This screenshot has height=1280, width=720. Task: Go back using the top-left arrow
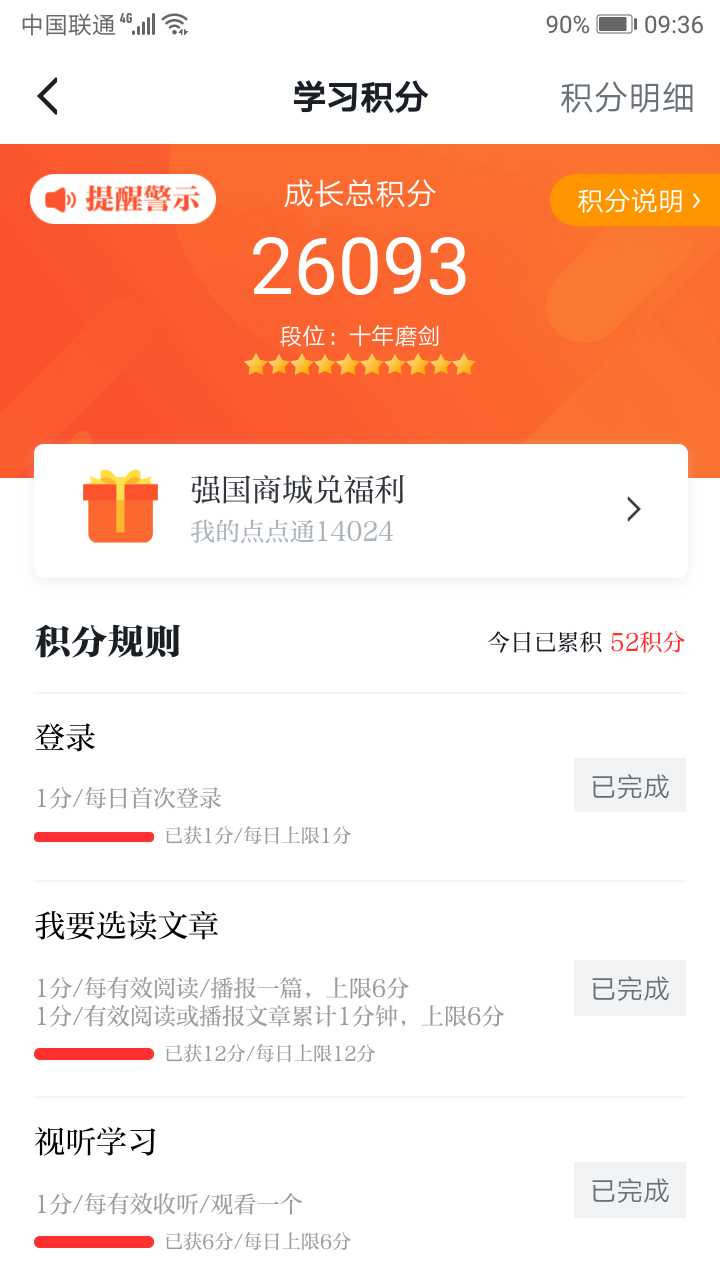click(x=48, y=97)
